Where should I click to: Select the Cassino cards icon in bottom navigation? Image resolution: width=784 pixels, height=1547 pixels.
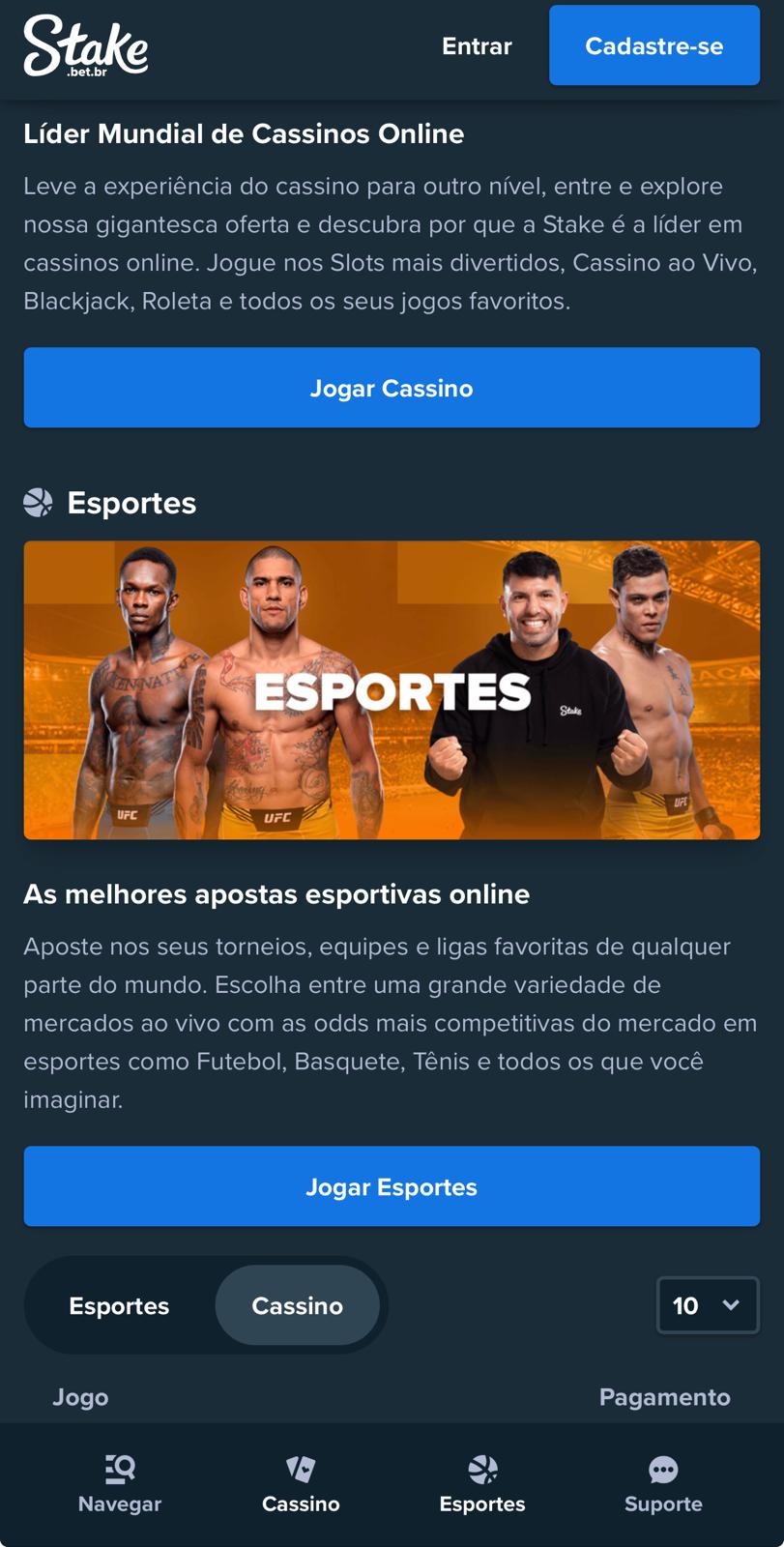click(x=301, y=1468)
